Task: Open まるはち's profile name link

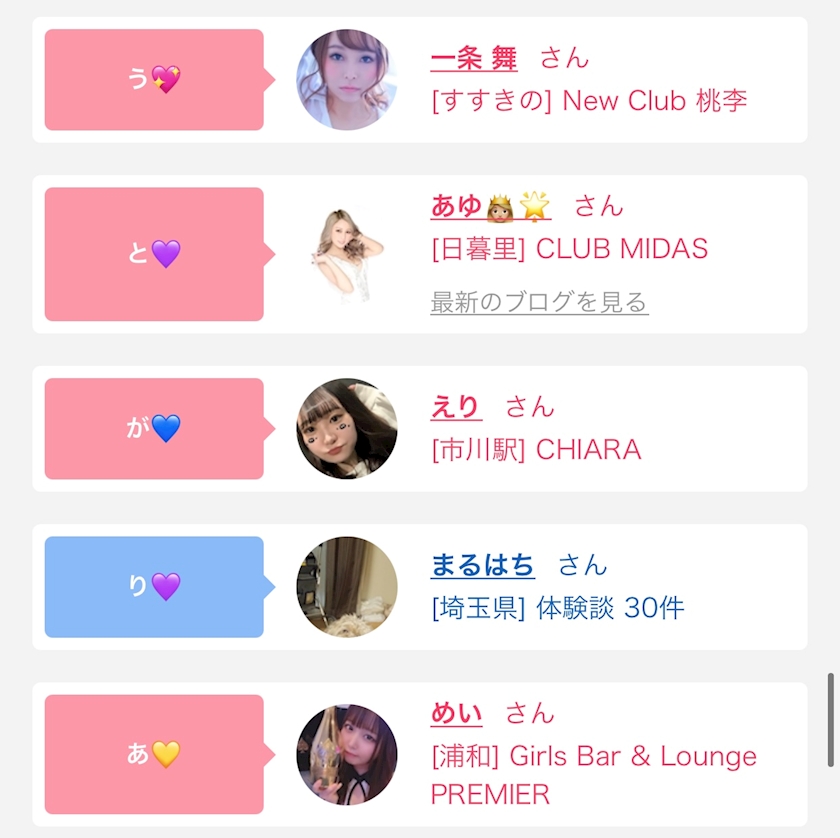Action: click(482, 565)
